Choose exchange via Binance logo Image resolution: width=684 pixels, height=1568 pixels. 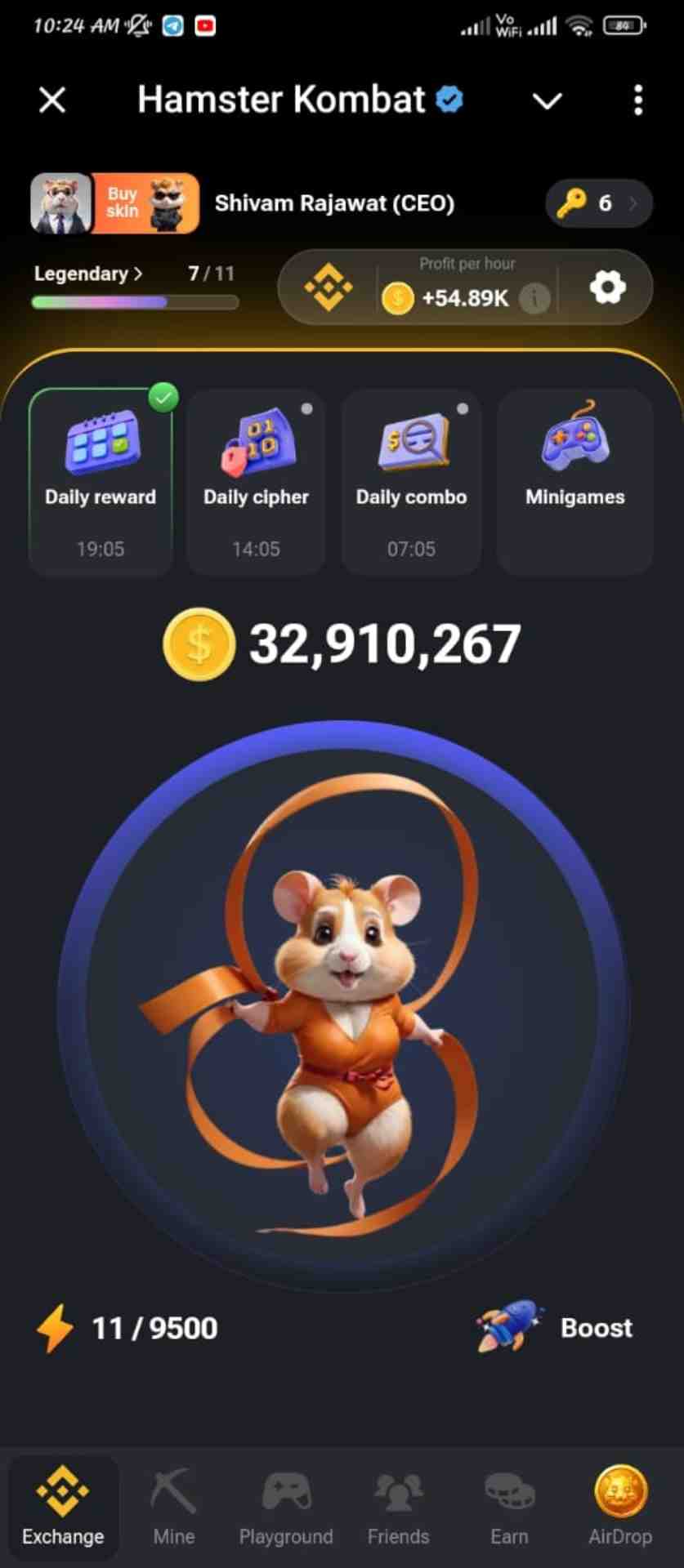[329, 287]
